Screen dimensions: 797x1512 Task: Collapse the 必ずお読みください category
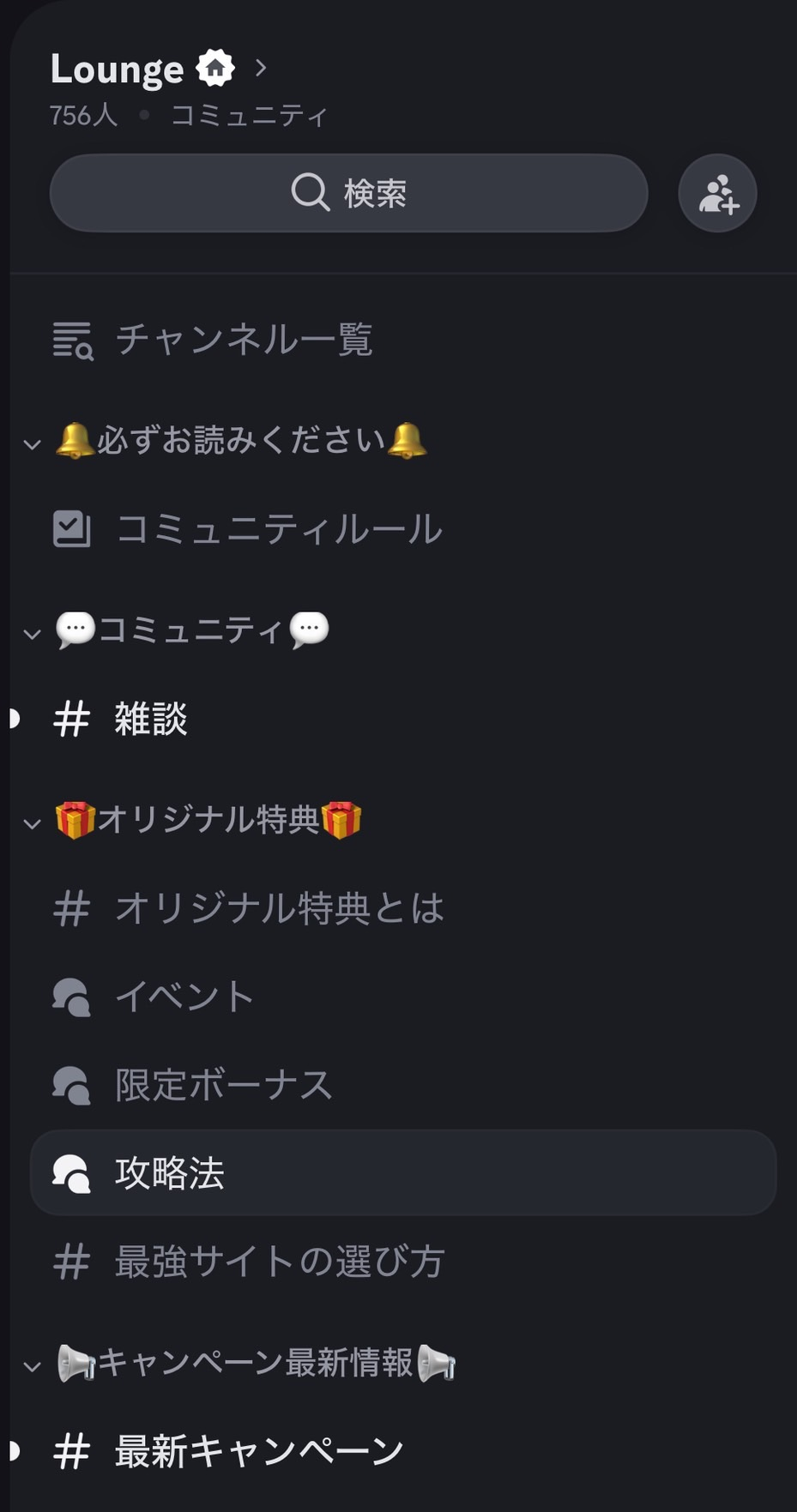[x=238, y=441]
